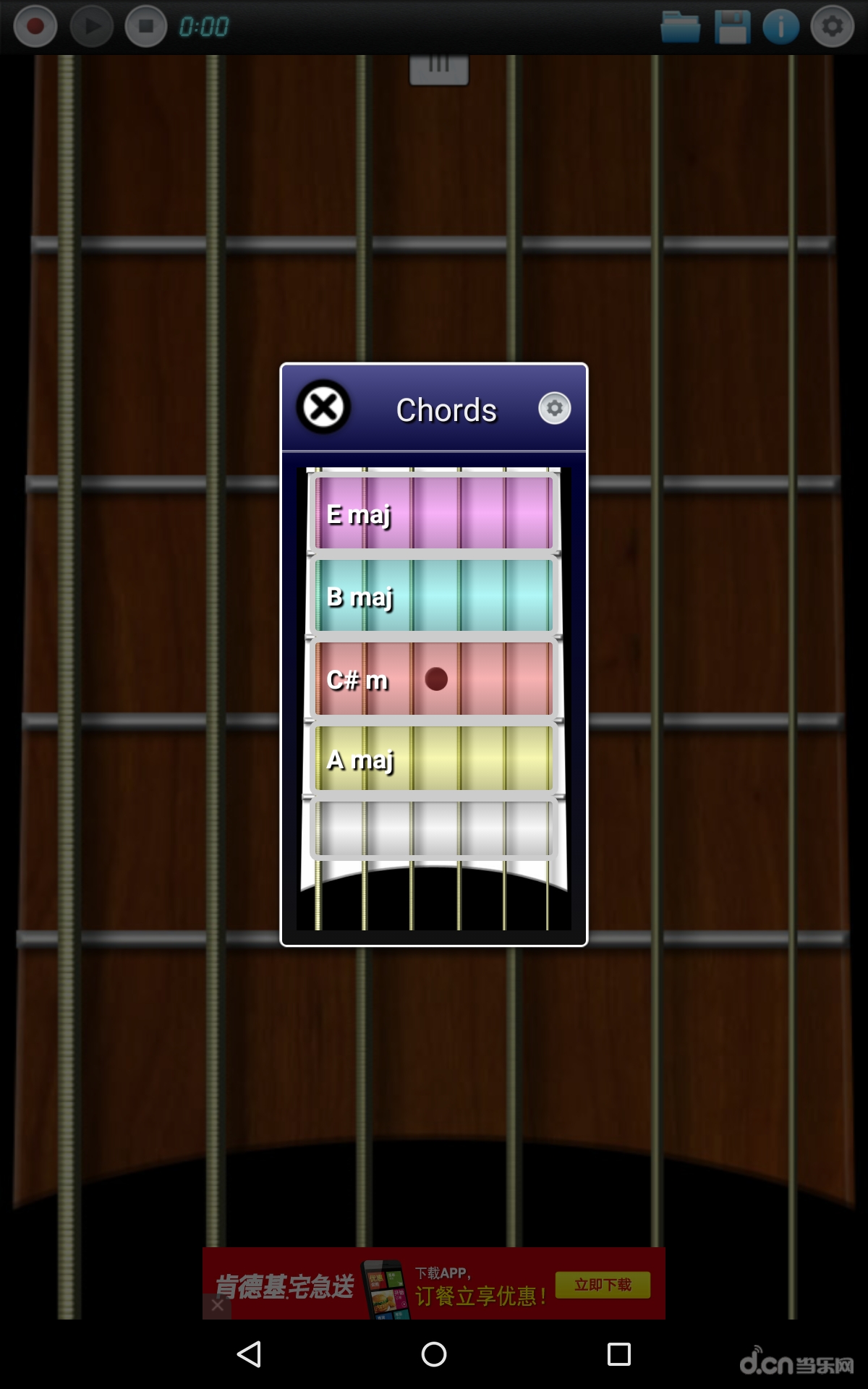This screenshot has height=1389, width=868.
Task: Save the recording
Action: click(733, 27)
